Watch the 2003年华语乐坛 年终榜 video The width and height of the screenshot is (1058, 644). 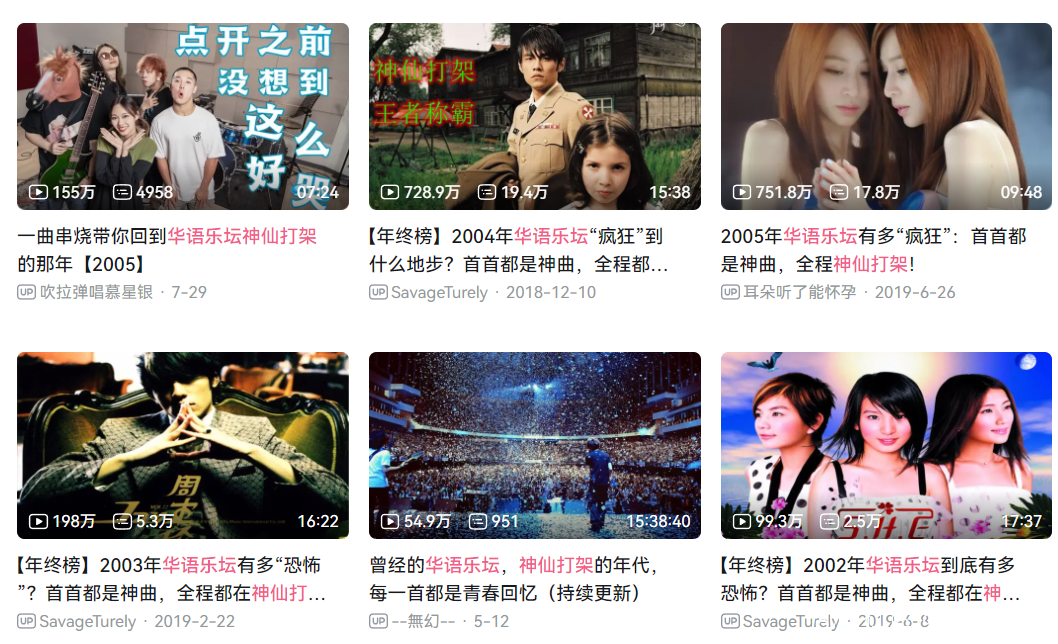tap(183, 445)
